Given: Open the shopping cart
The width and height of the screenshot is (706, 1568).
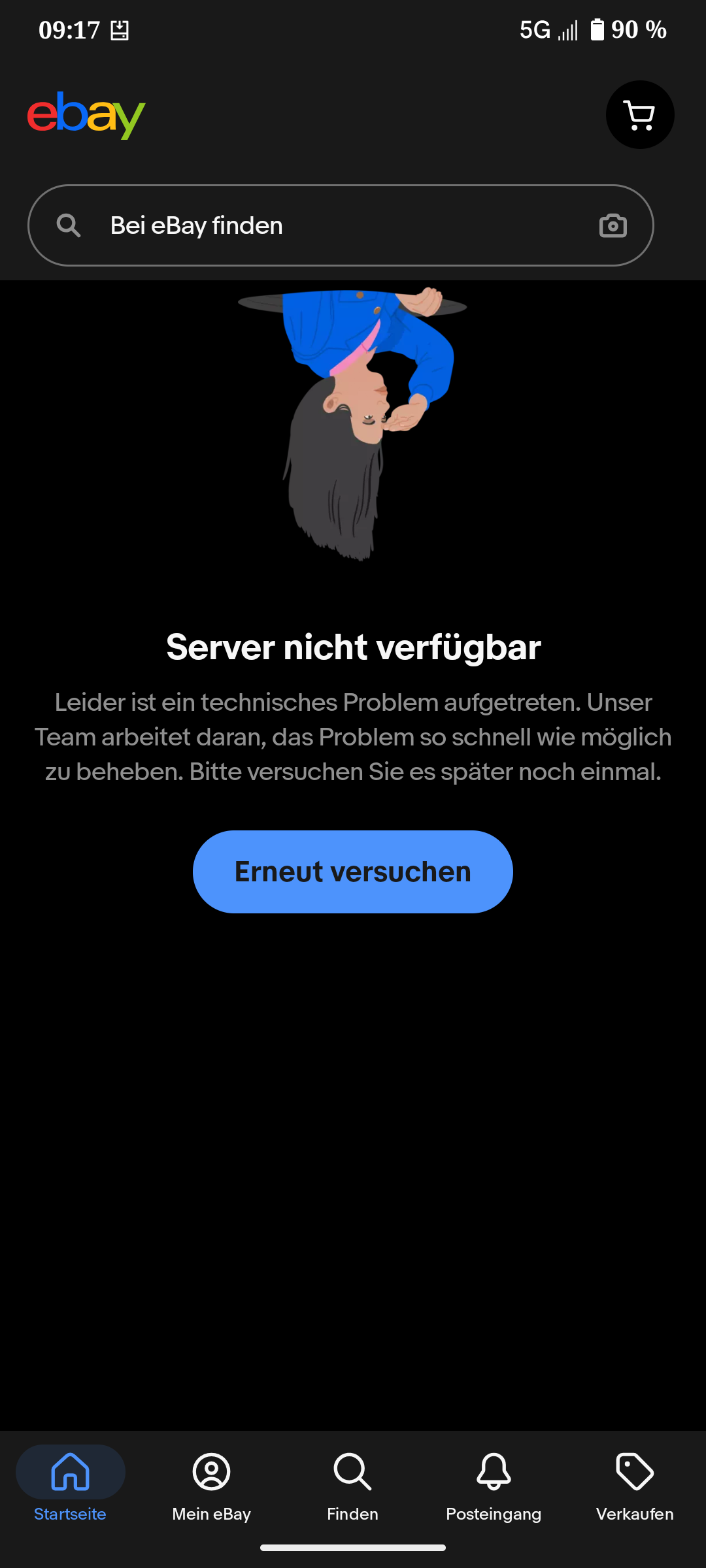Looking at the screenshot, I should coord(639,115).
